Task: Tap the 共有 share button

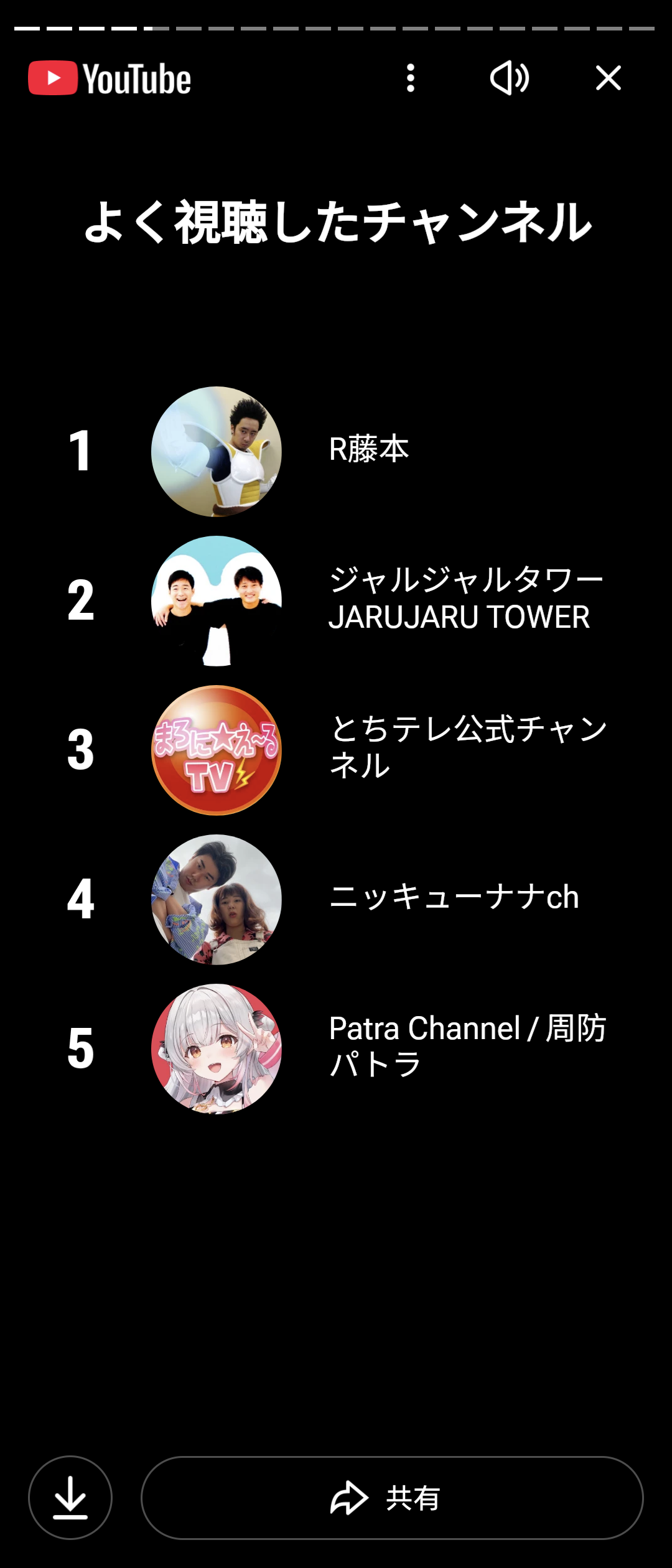Action: [x=392, y=1498]
